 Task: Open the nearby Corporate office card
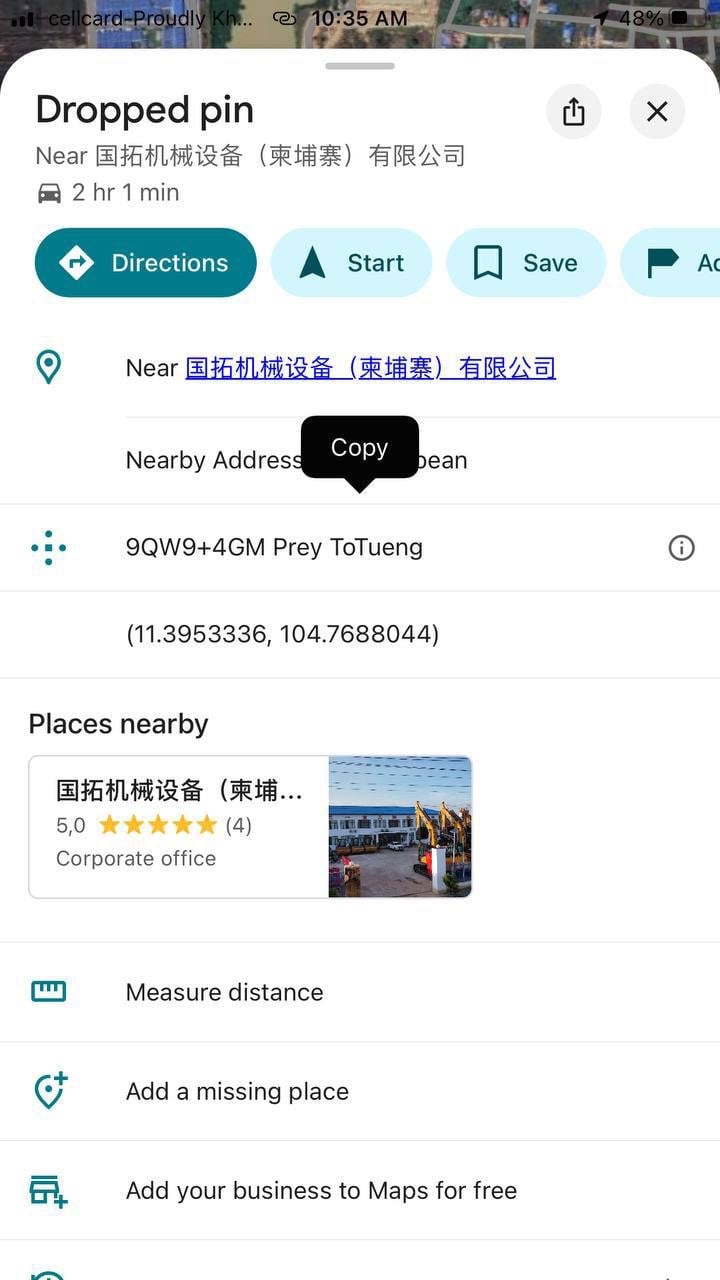[250, 826]
